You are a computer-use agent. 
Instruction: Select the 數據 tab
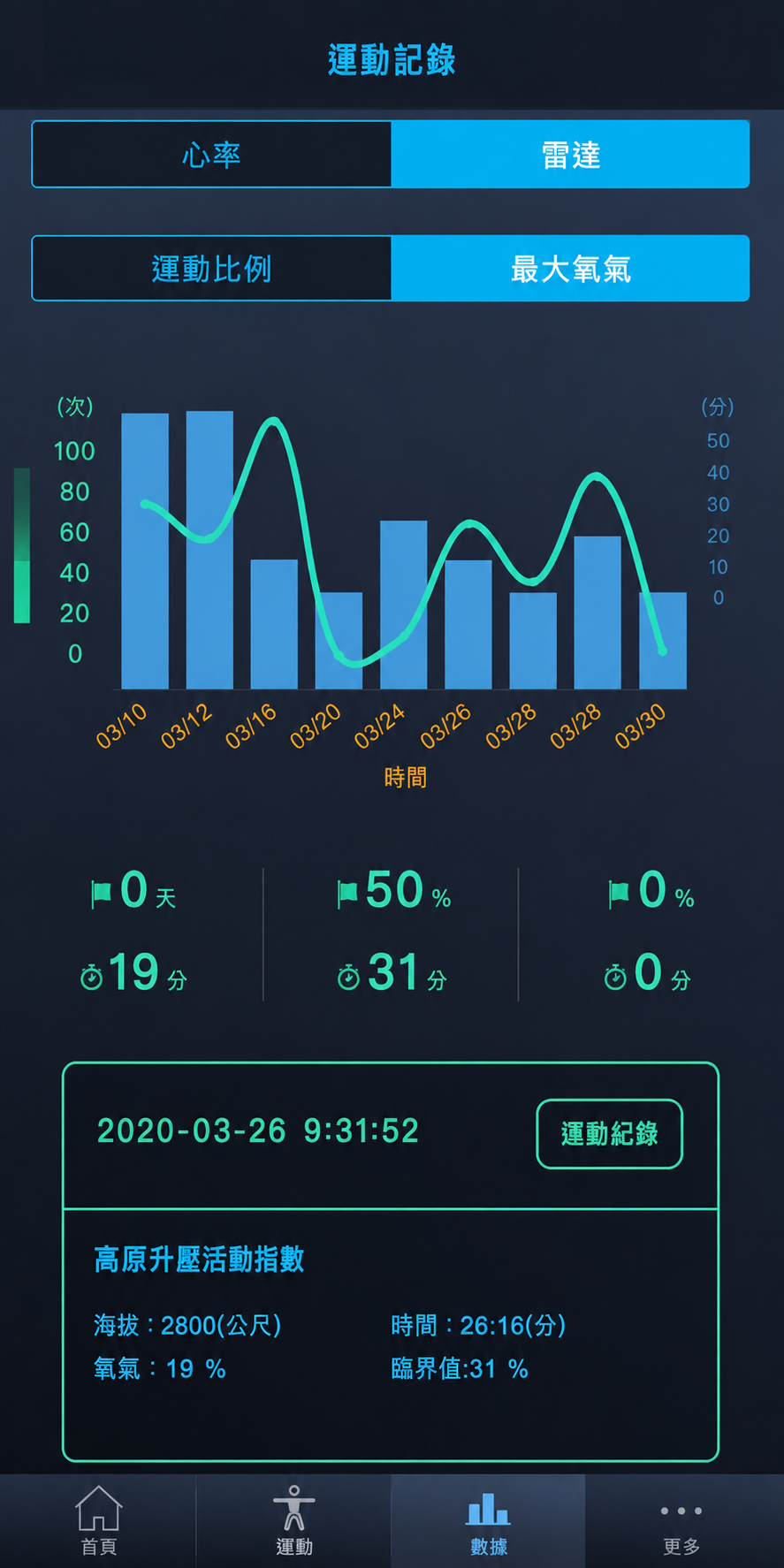coord(489,1521)
